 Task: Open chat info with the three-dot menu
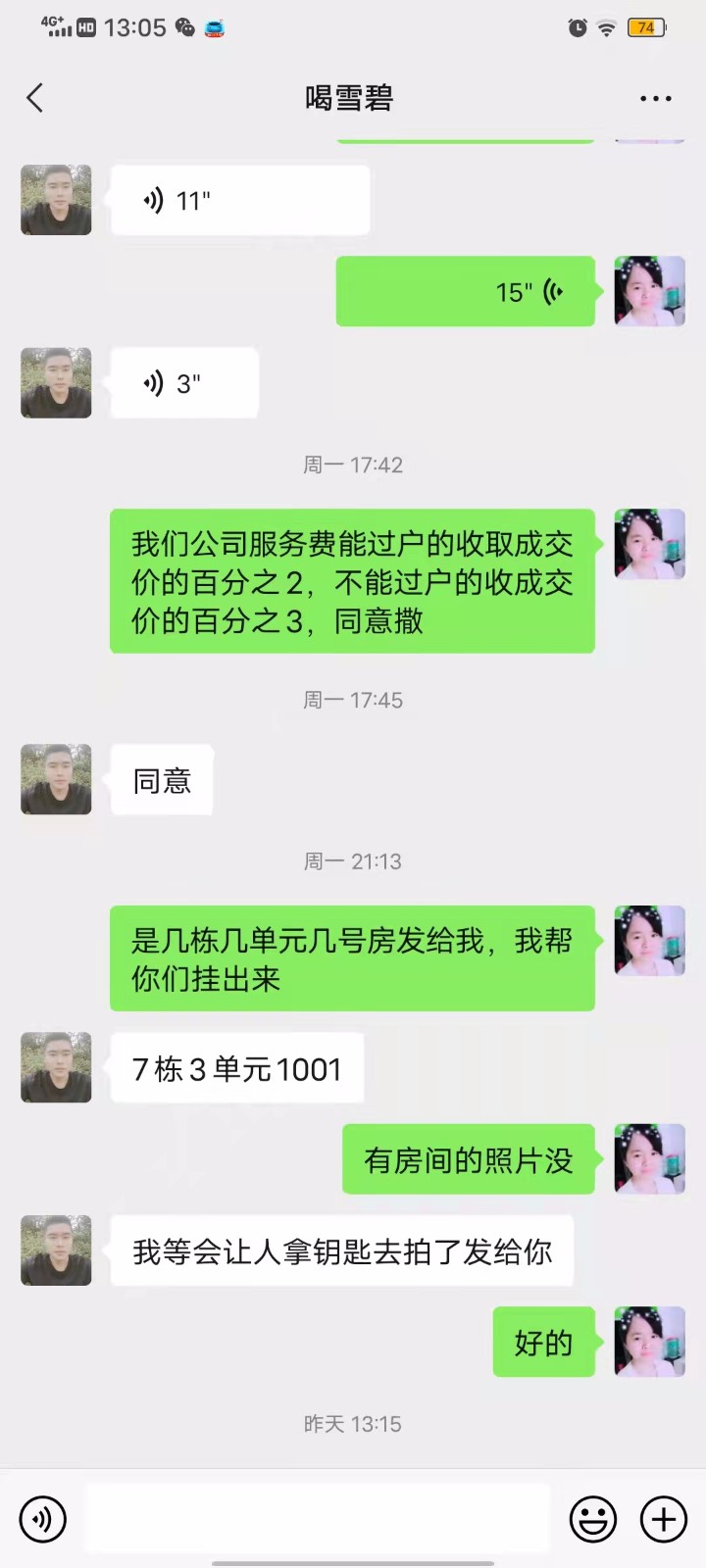point(655,98)
